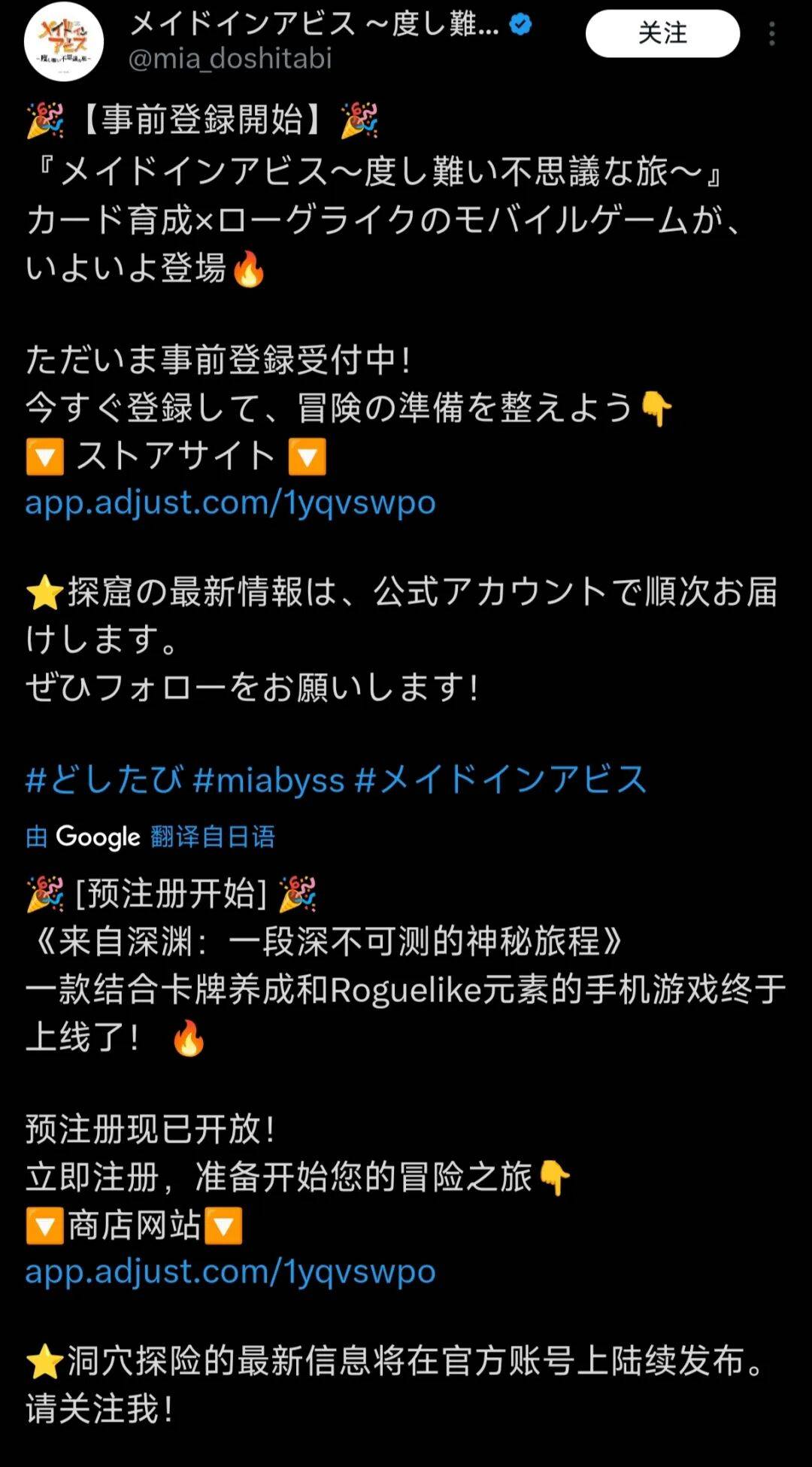812x1467 pixels.
Task: Open the #どしたび hashtag
Action: [x=104, y=779]
